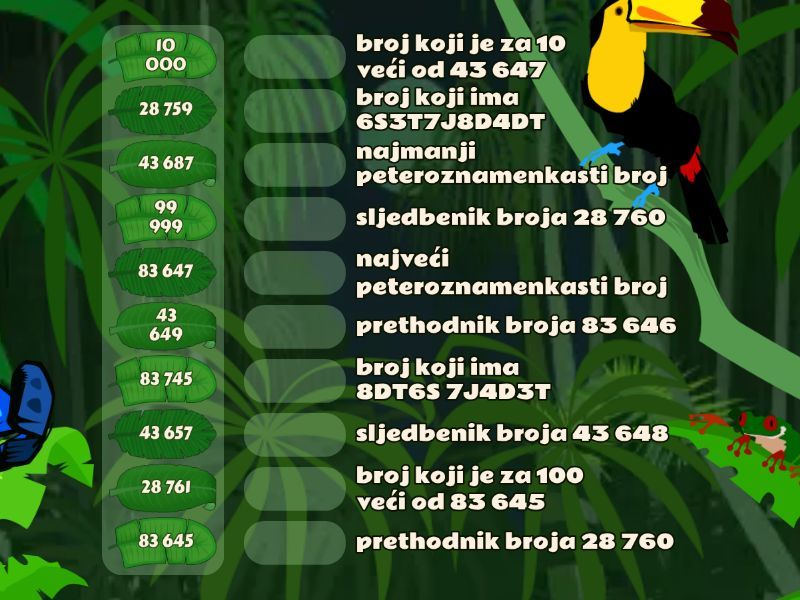Tap answer slot for prethodnik broja 83 646

tap(294, 326)
